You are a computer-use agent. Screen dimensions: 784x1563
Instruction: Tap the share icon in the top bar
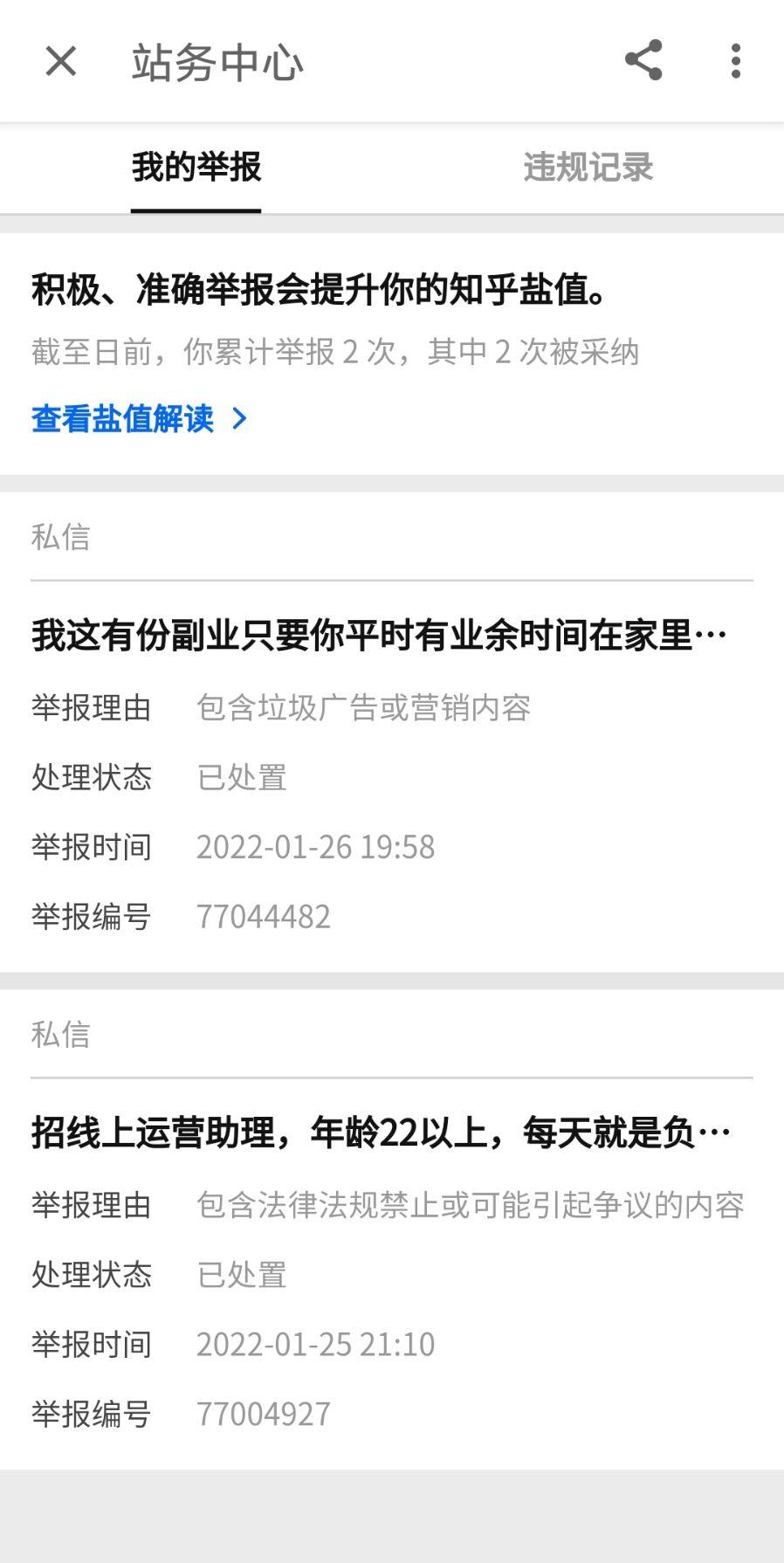click(x=643, y=62)
